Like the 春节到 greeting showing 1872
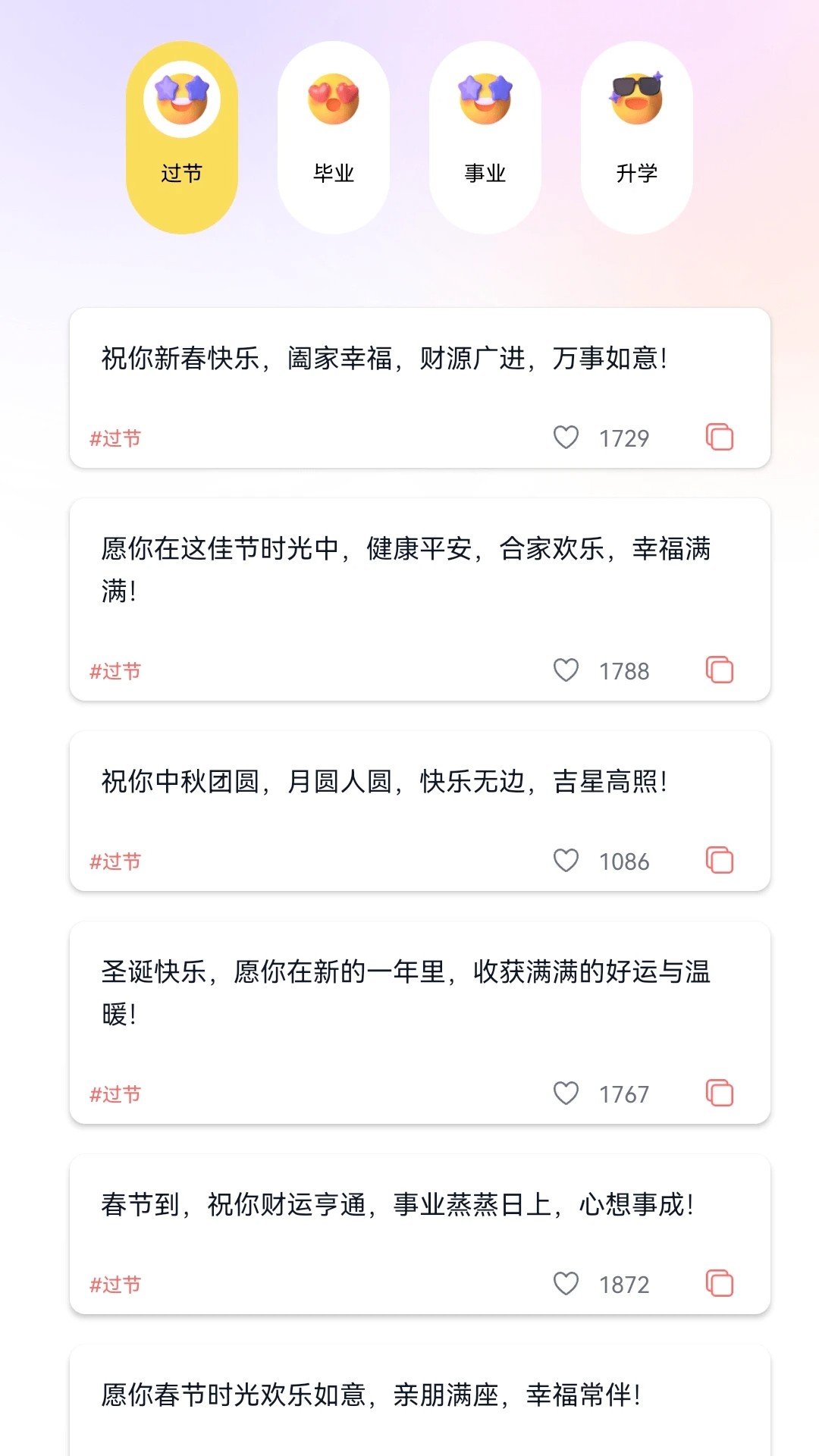Viewport: 819px width, 1456px height. tap(565, 1284)
